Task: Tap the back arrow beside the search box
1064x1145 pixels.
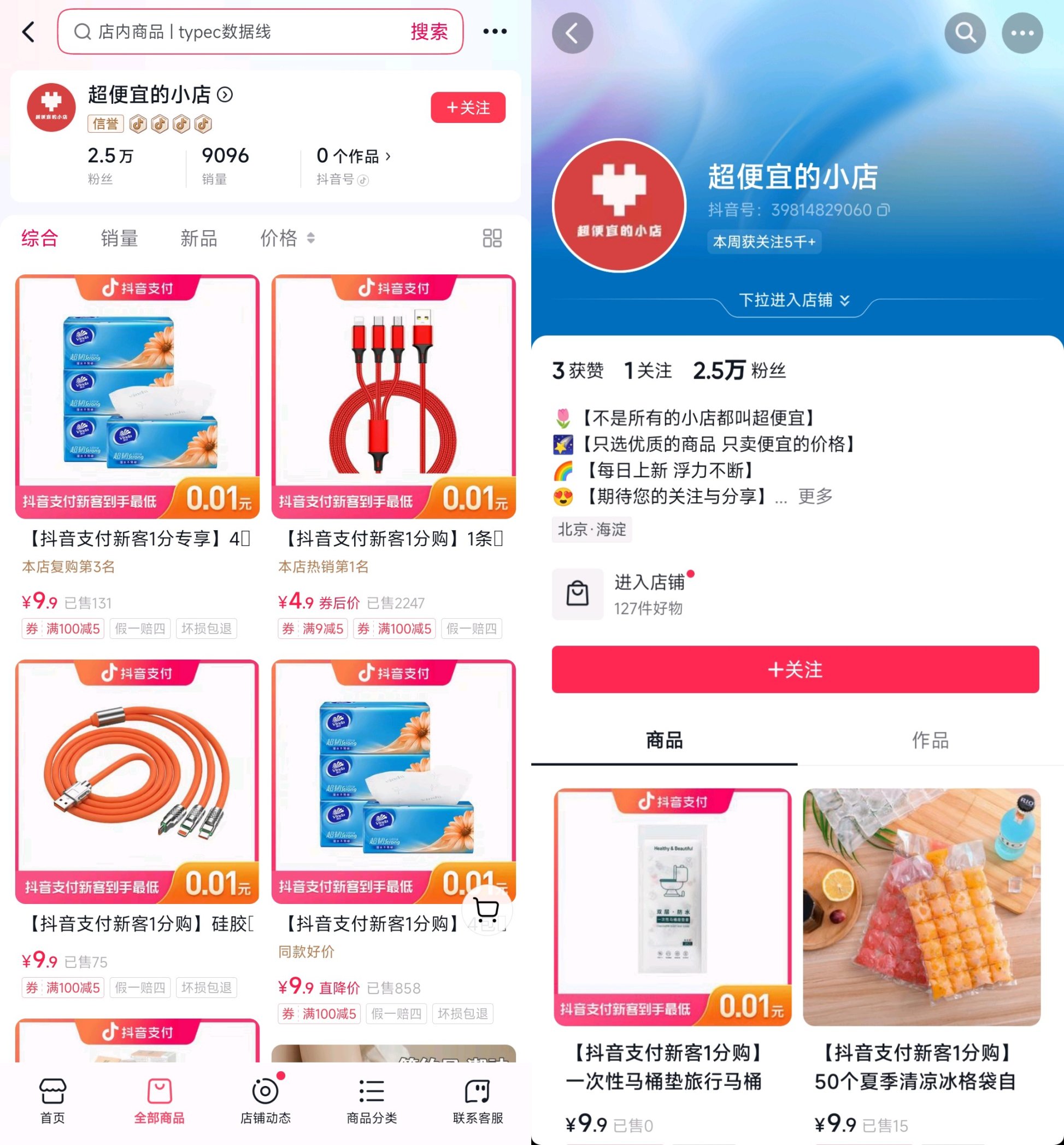Action: click(29, 32)
